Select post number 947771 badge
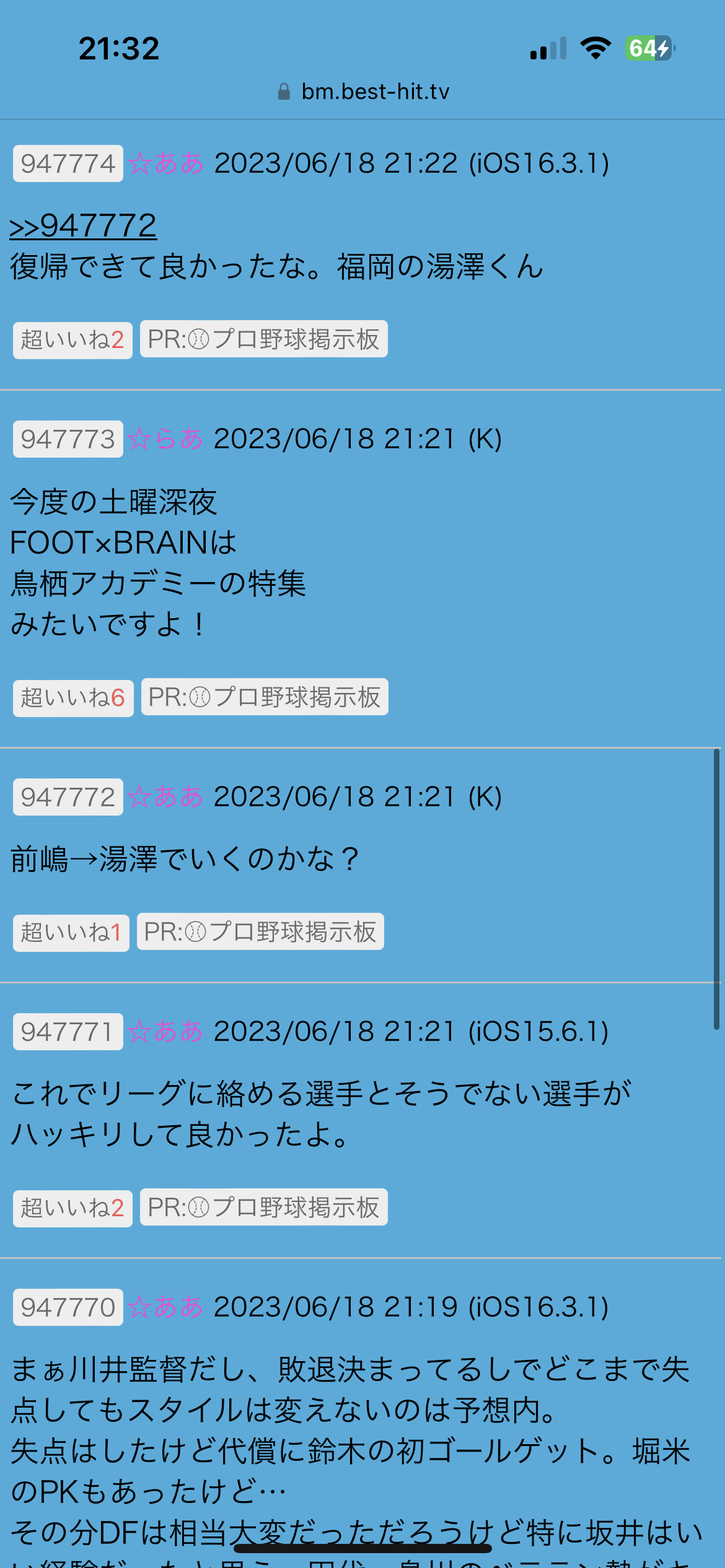Screen dimensions: 725x1568 pyautogui.click(x=68, y=1032)
